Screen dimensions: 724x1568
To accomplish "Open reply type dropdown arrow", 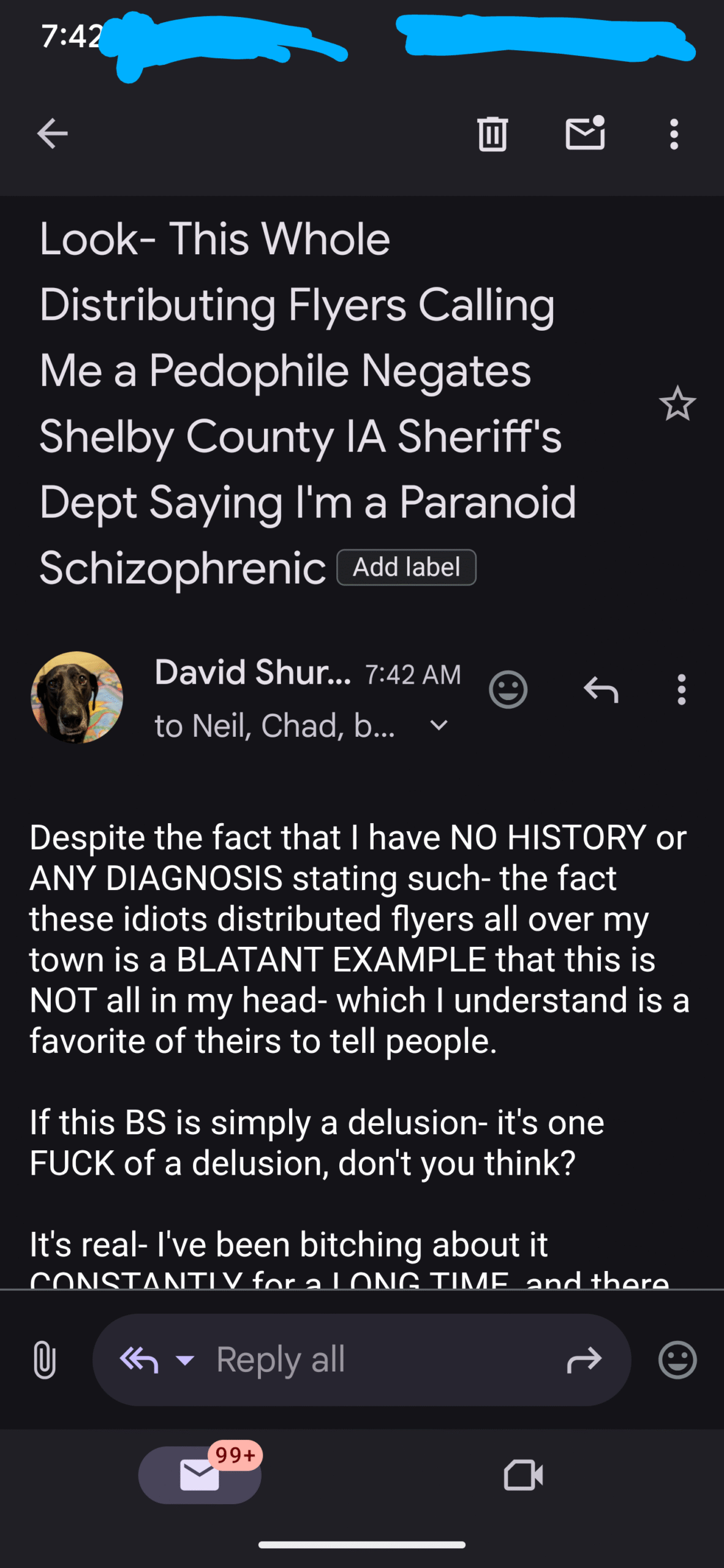I will coord(184,1360).
